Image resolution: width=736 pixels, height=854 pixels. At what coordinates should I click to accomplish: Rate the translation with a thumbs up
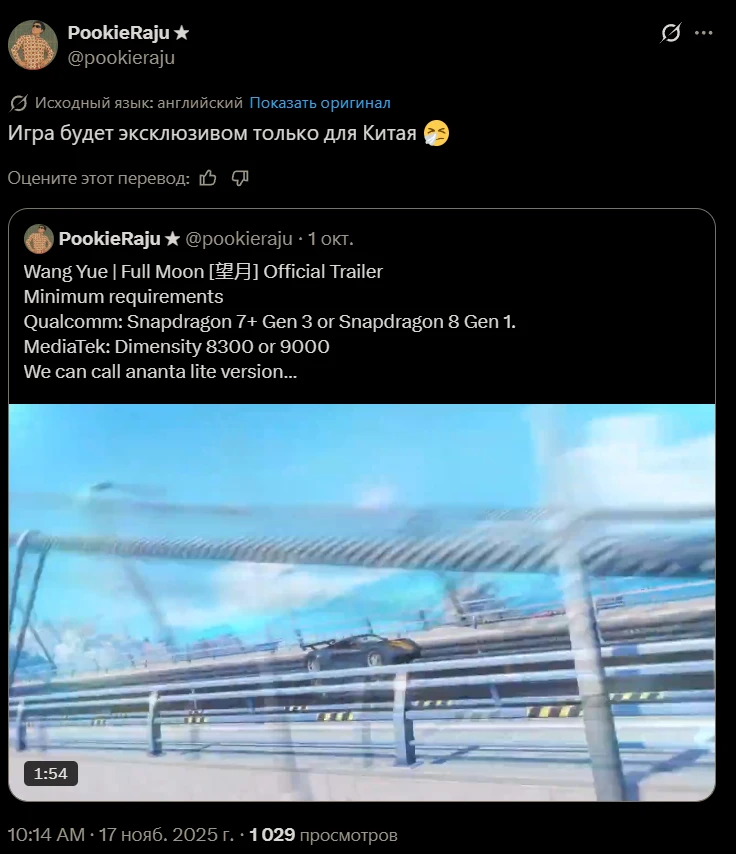point(208,178)
